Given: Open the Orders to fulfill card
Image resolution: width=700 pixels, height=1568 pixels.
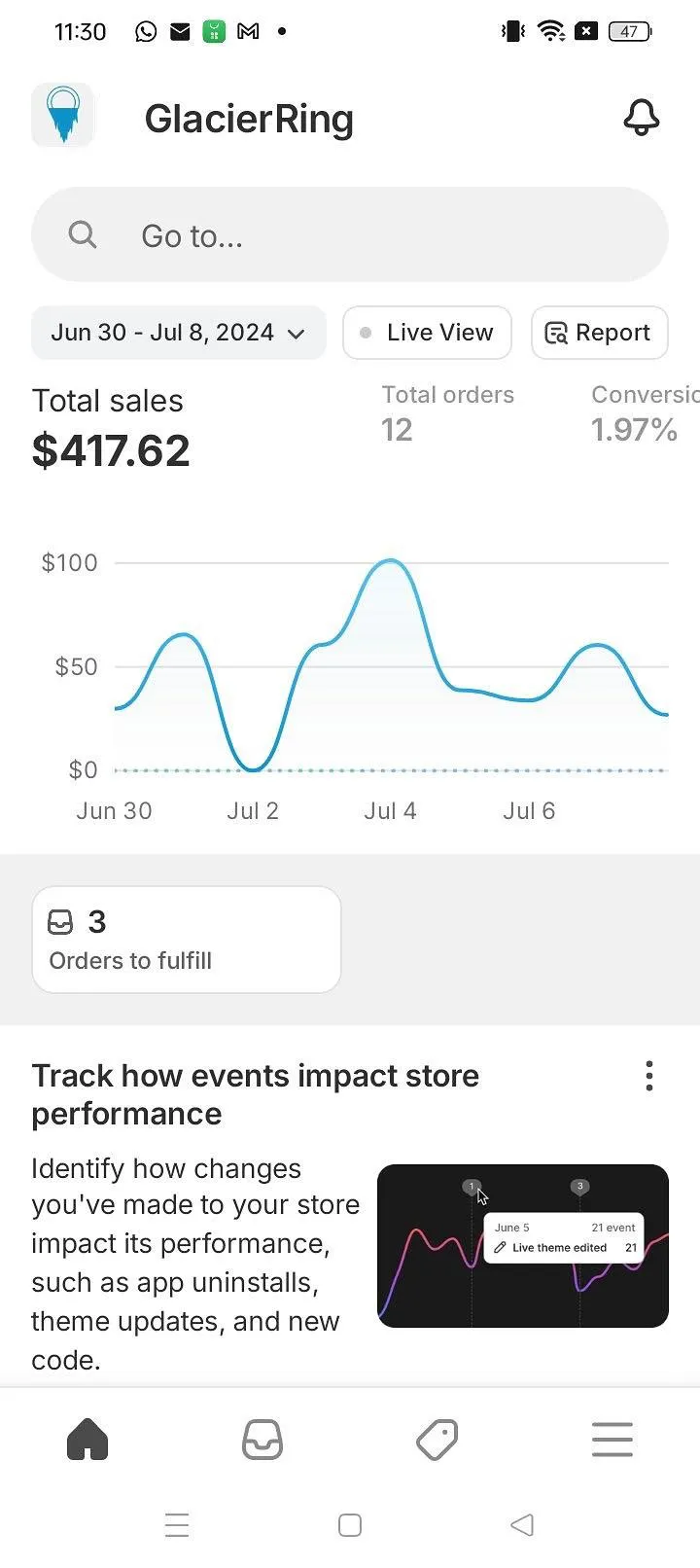Looking at the screenshot, I should point(187,940).
